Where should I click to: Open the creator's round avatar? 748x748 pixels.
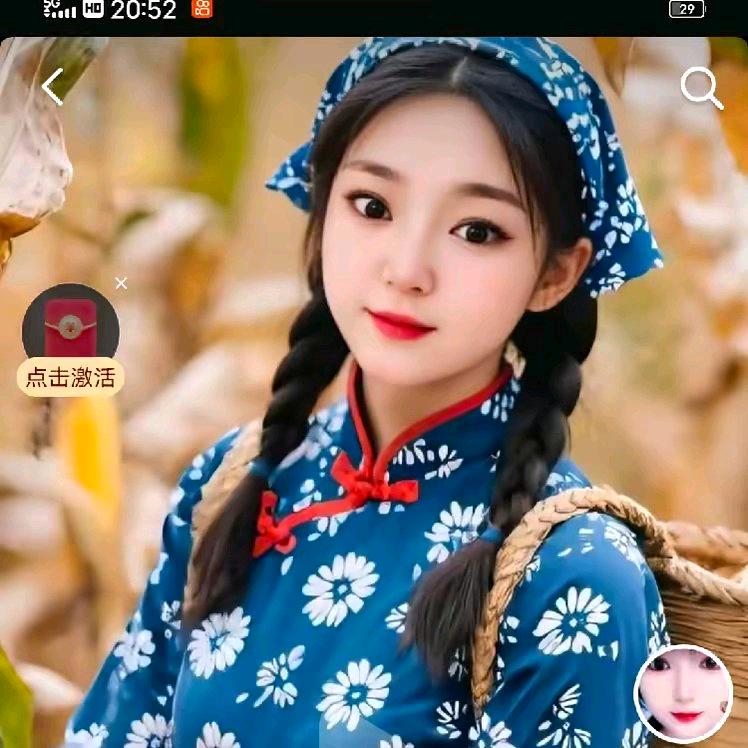point(683,694)
